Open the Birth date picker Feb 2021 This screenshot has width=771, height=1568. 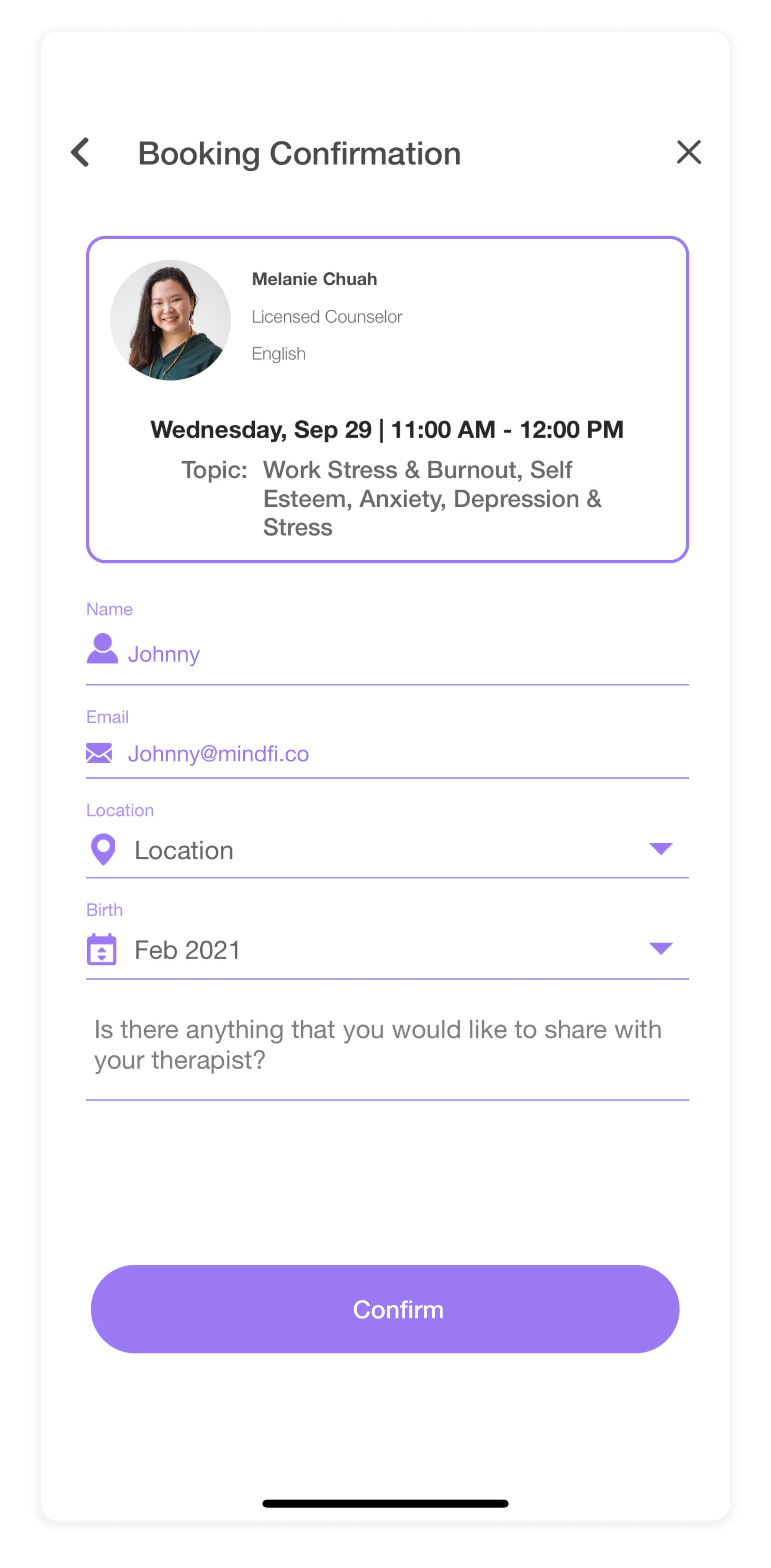387,949
